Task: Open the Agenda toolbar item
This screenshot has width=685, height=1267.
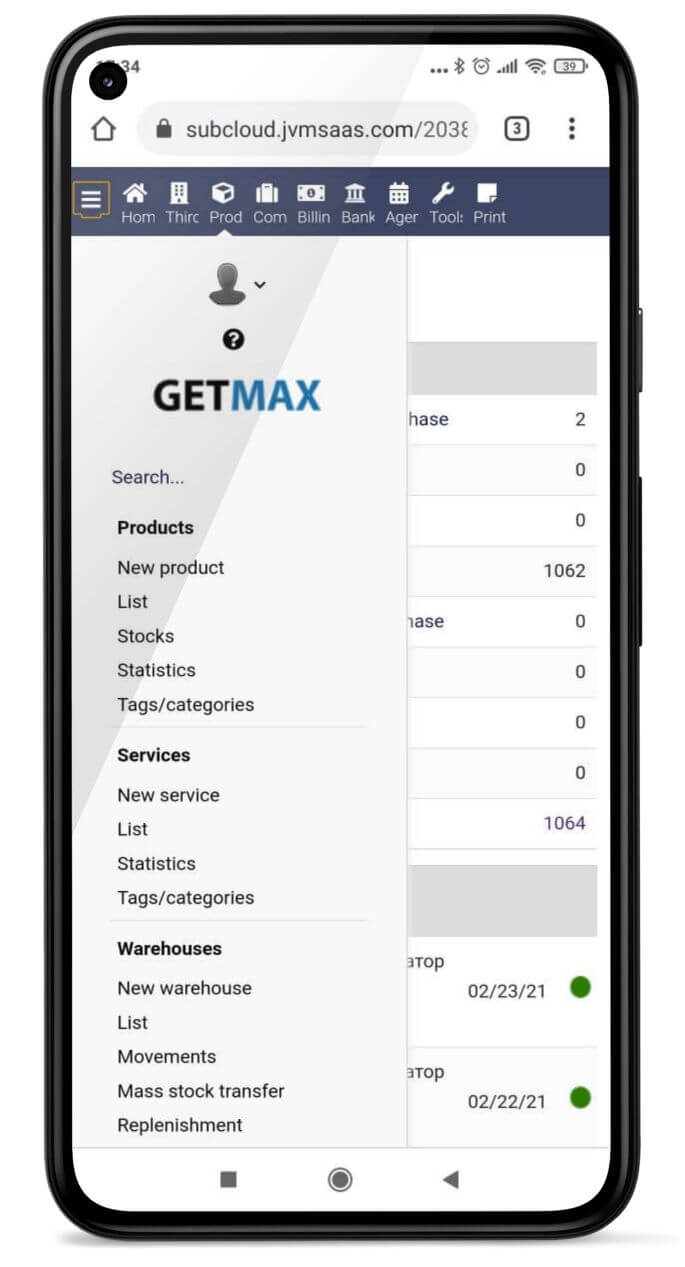Action: tap(401, 203)
